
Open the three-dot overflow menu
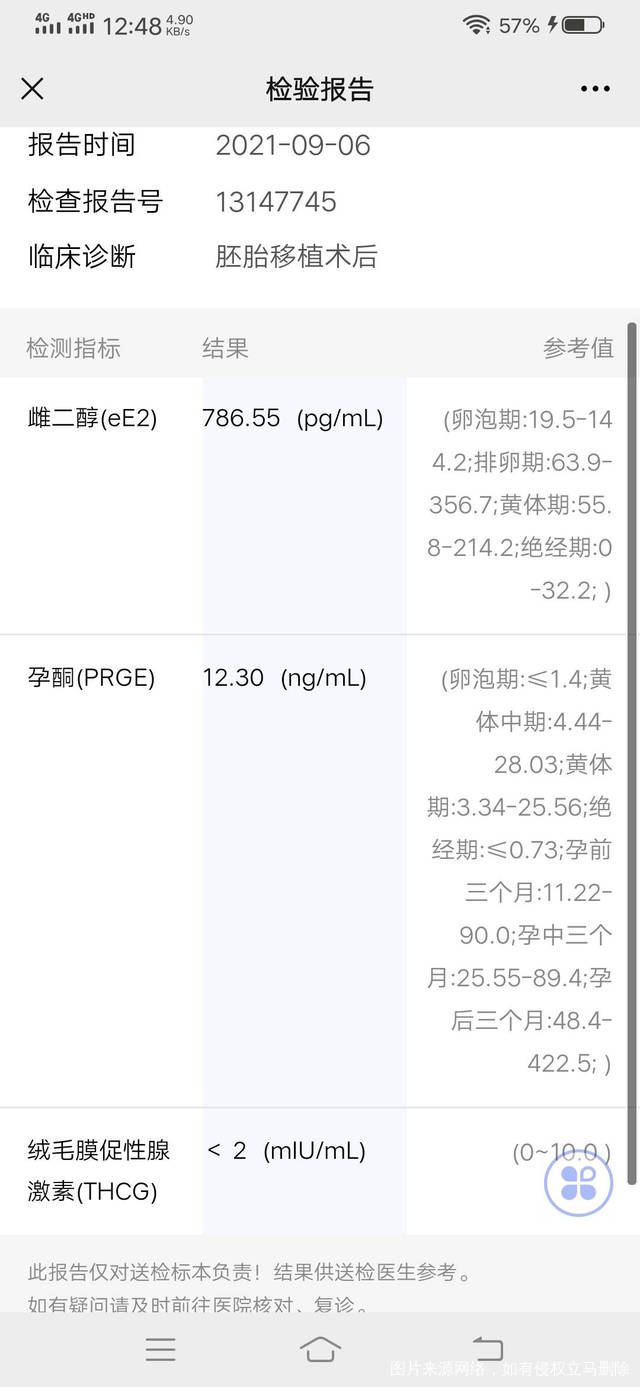(595, 89)
